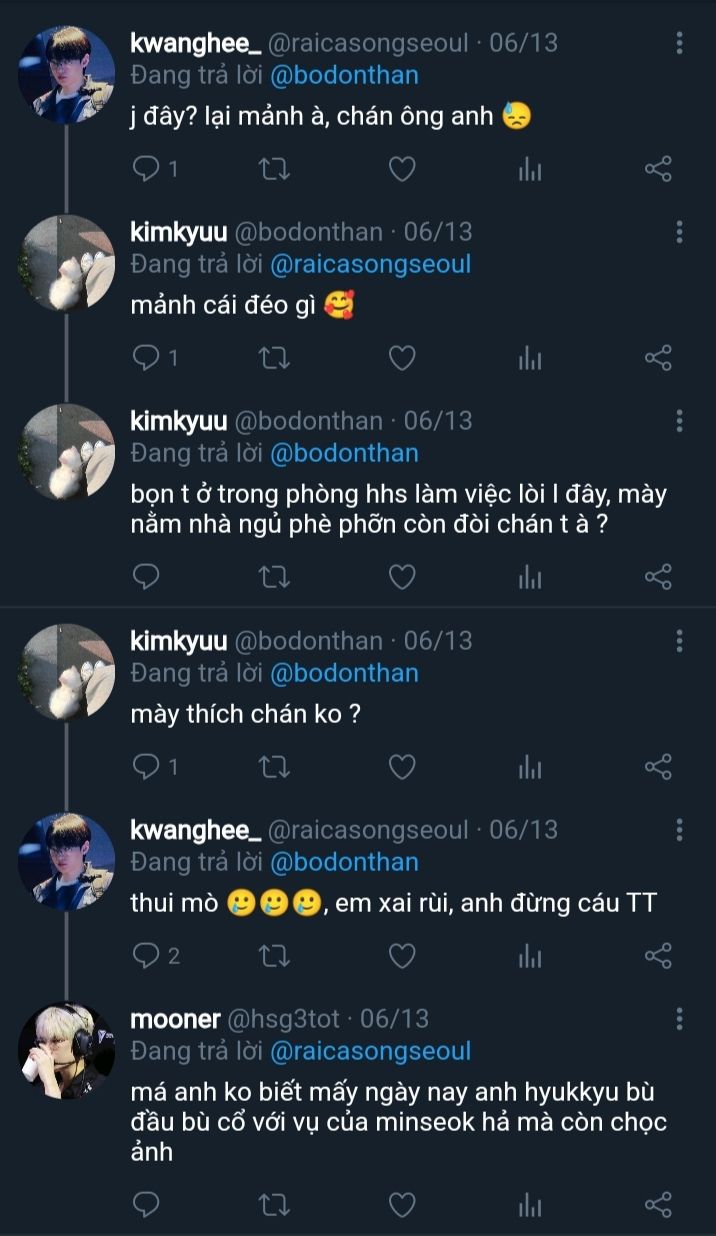The width and height of the screenshot is (716, 1236).
Task: Share the "j đây? lại mảnh à" tweet
Action: click(x=658, y=169)
